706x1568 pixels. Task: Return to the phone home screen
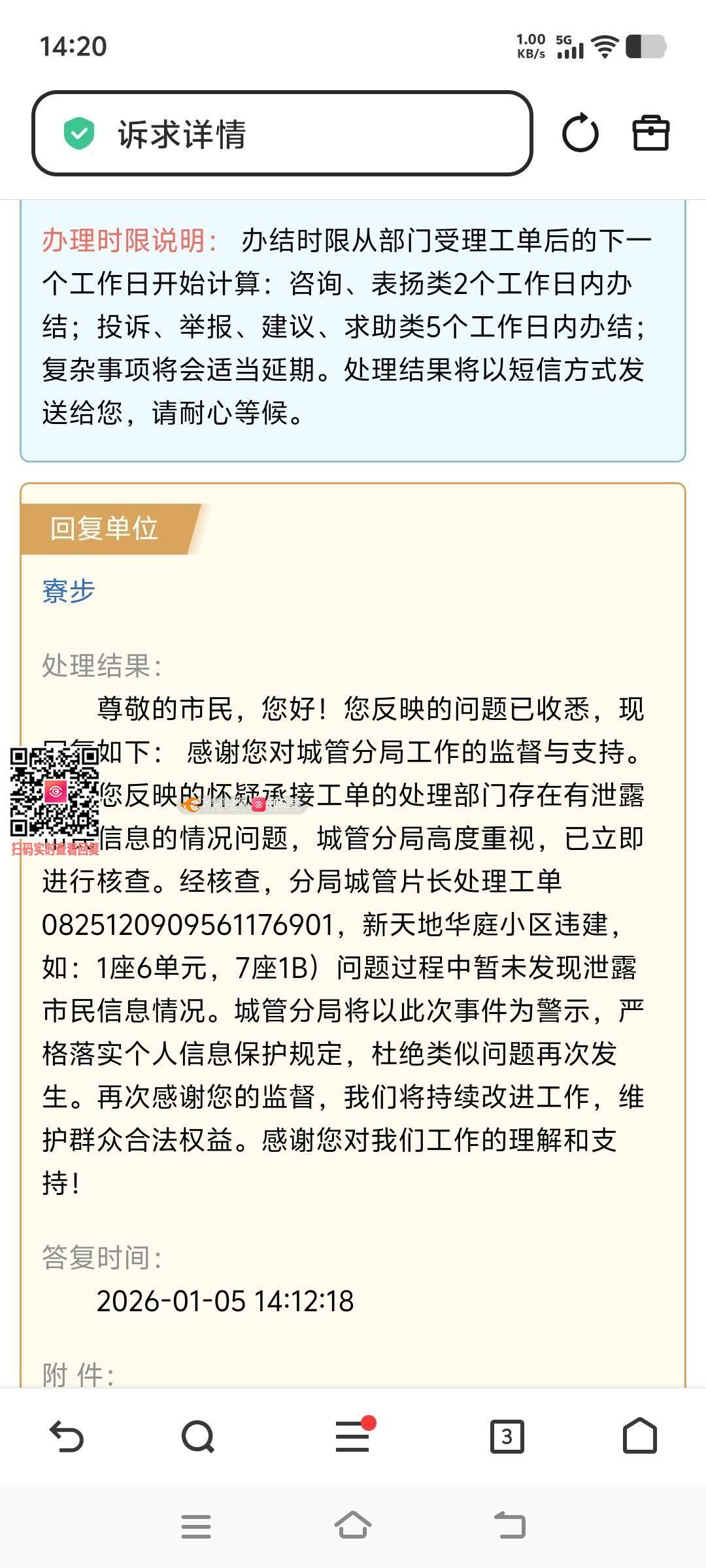click(x=353, y=1527)
